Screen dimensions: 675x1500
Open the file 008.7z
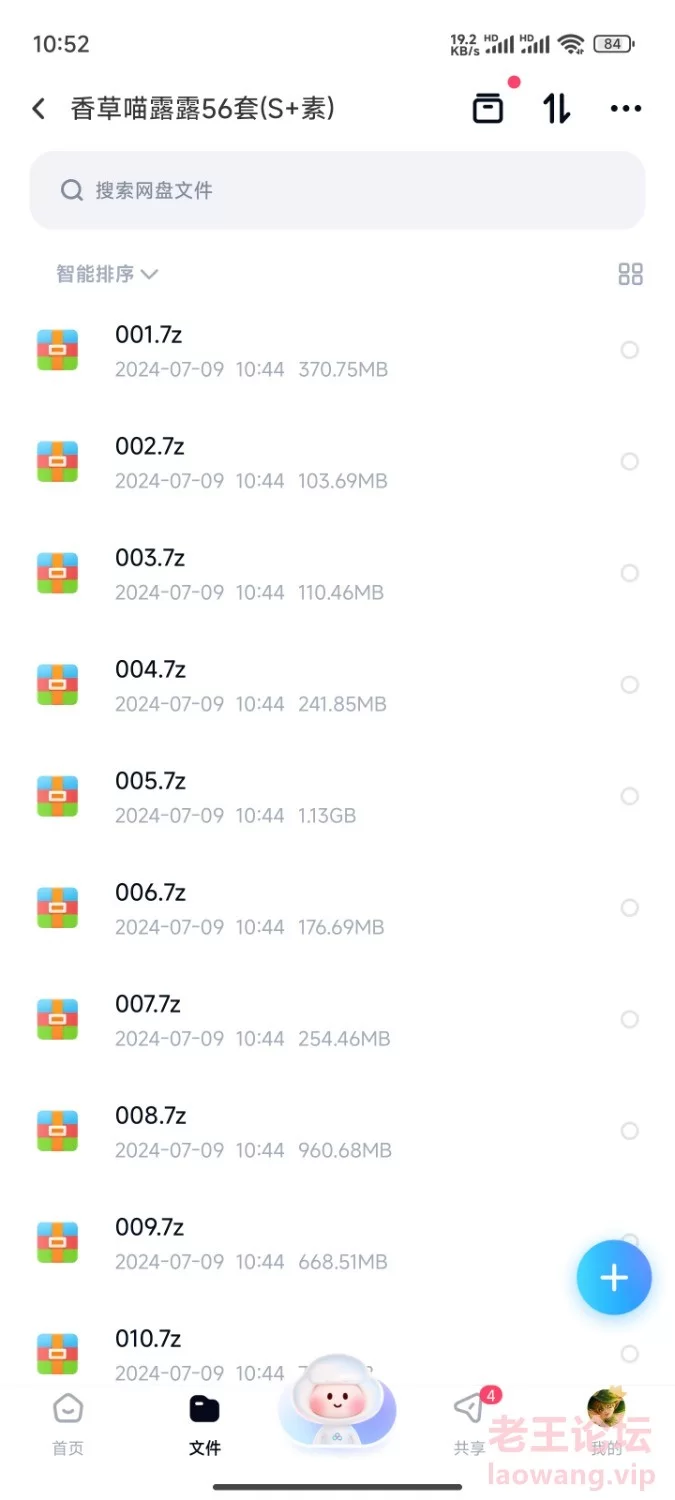337,1132
